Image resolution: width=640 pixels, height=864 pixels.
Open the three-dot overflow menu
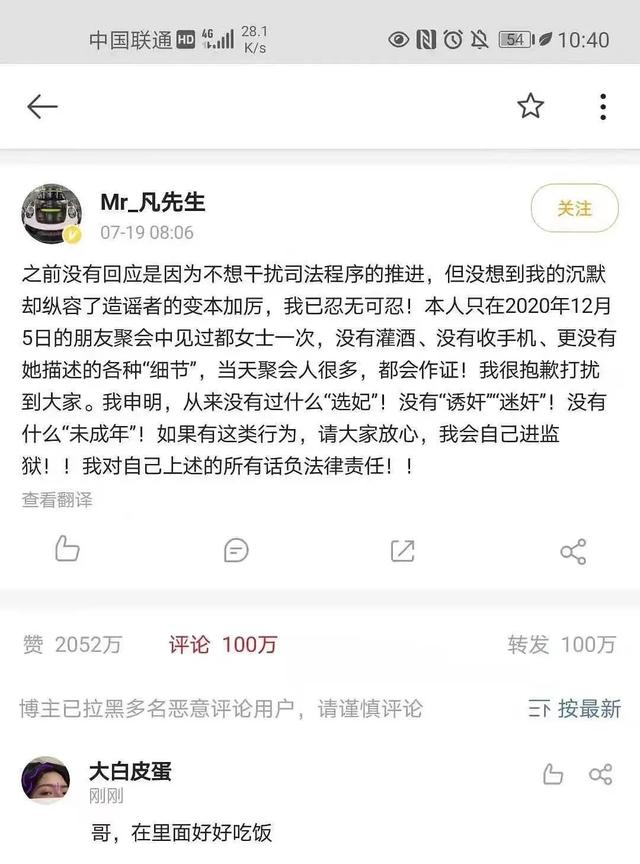(602, 107)
